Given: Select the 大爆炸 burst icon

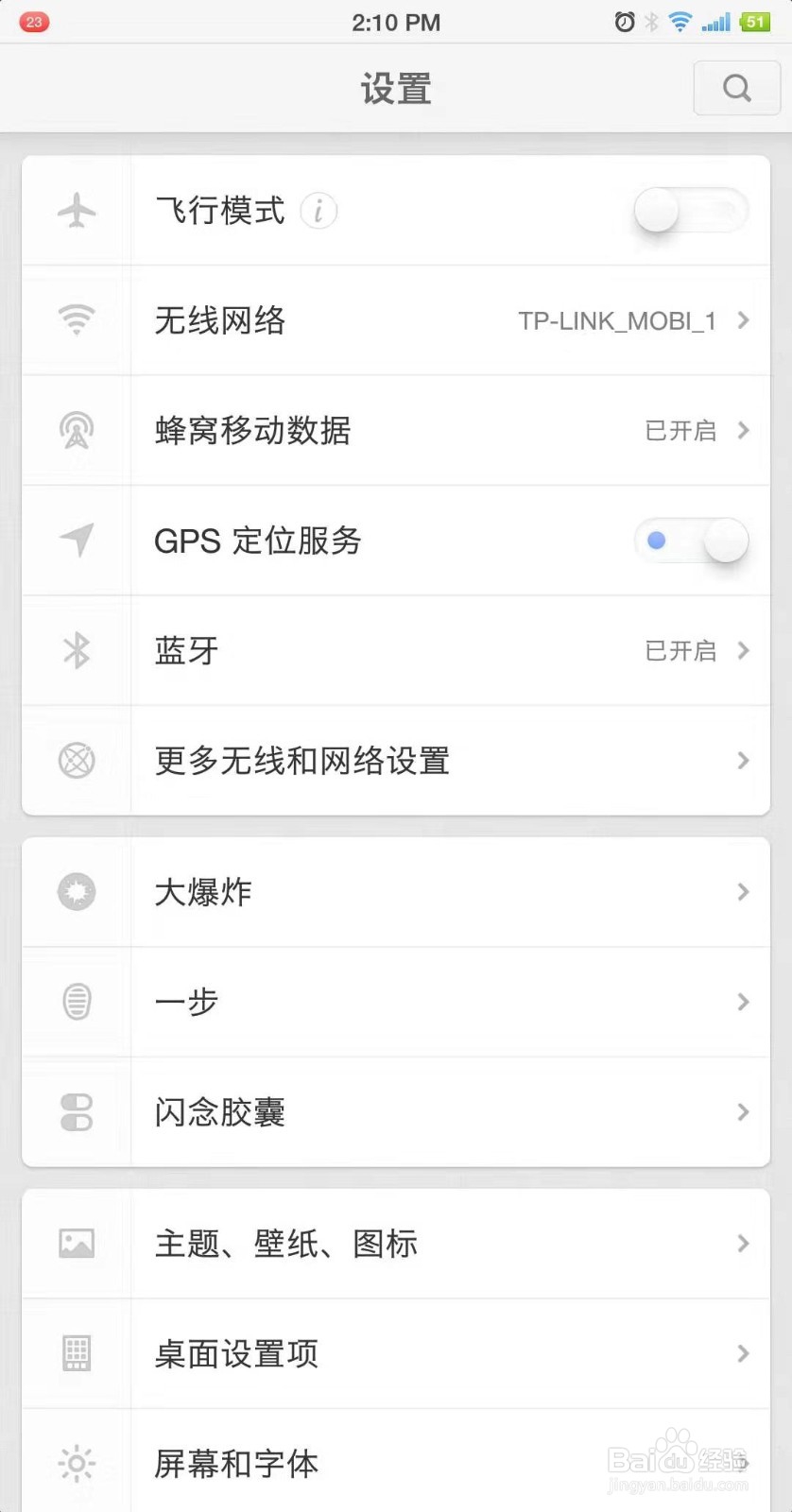Looking at the screenshot, I should pyautogui.click(x=76, y=891).
